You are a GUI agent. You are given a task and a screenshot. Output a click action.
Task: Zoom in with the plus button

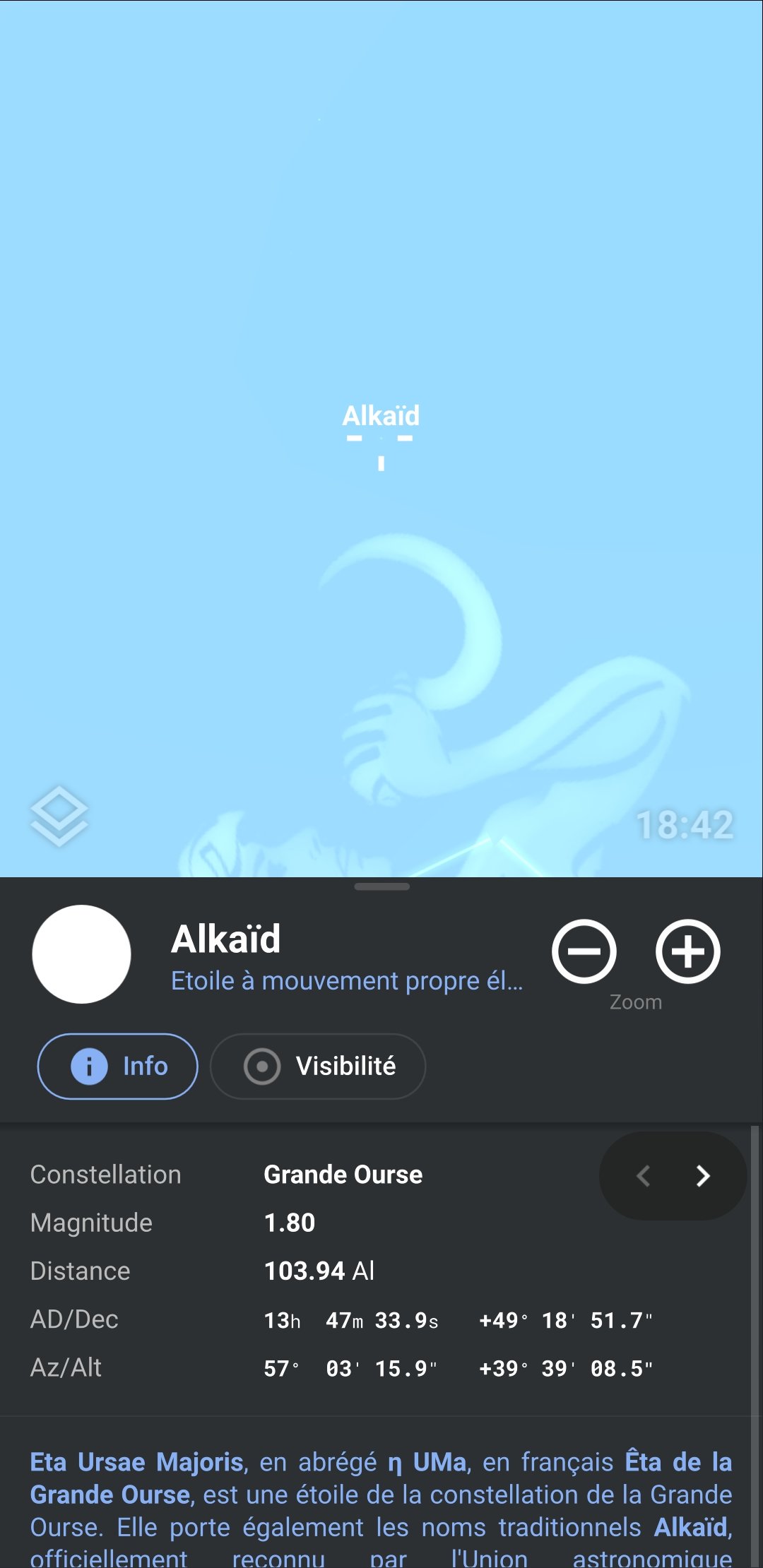pos(687,951)
